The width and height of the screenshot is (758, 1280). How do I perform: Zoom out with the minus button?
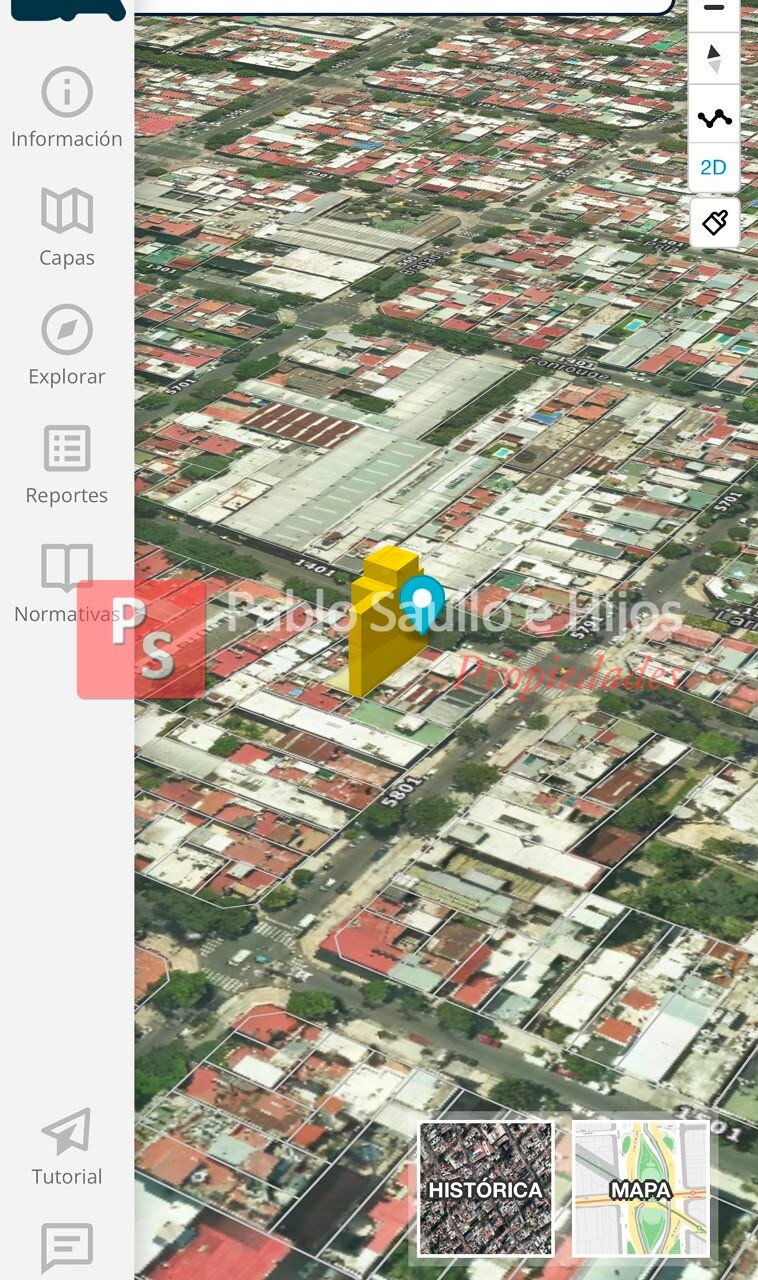pyautogui.click(x=714, y=10)
